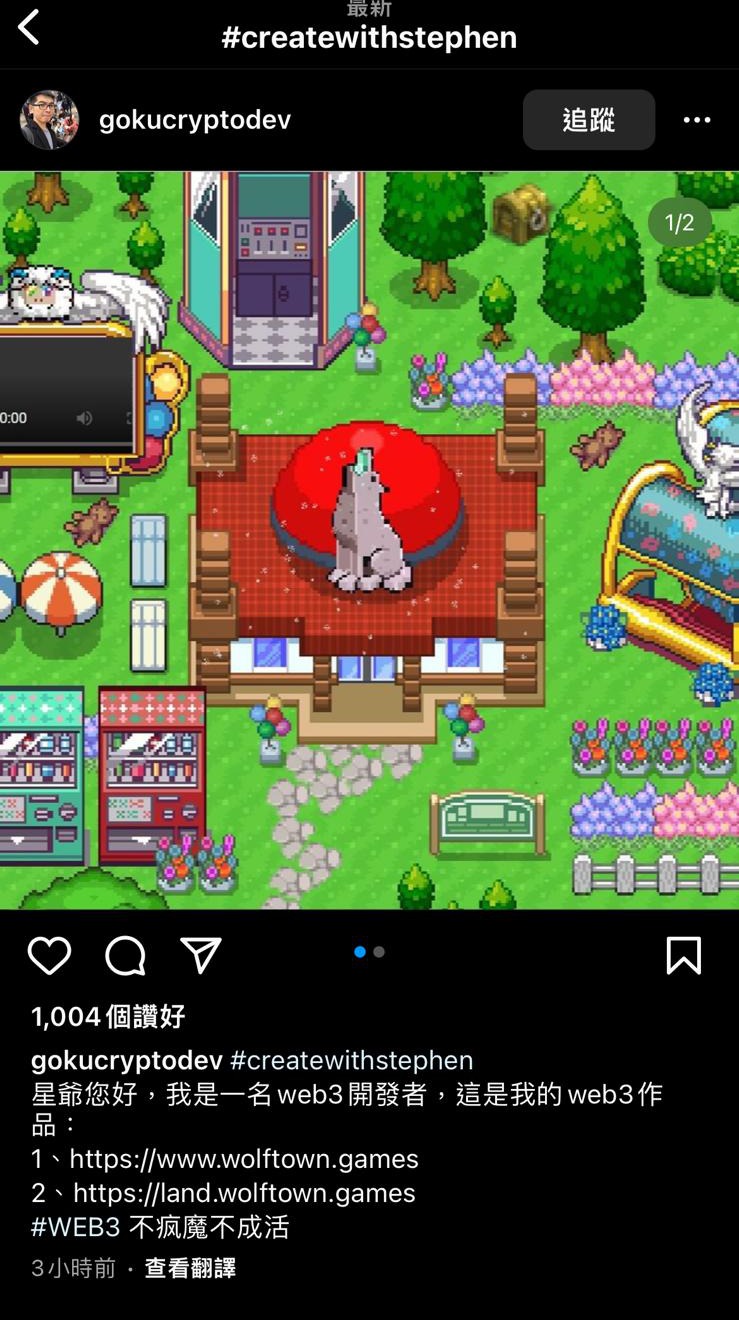
Task: Share the post via the paper plane icon
Action: [201, 956]
